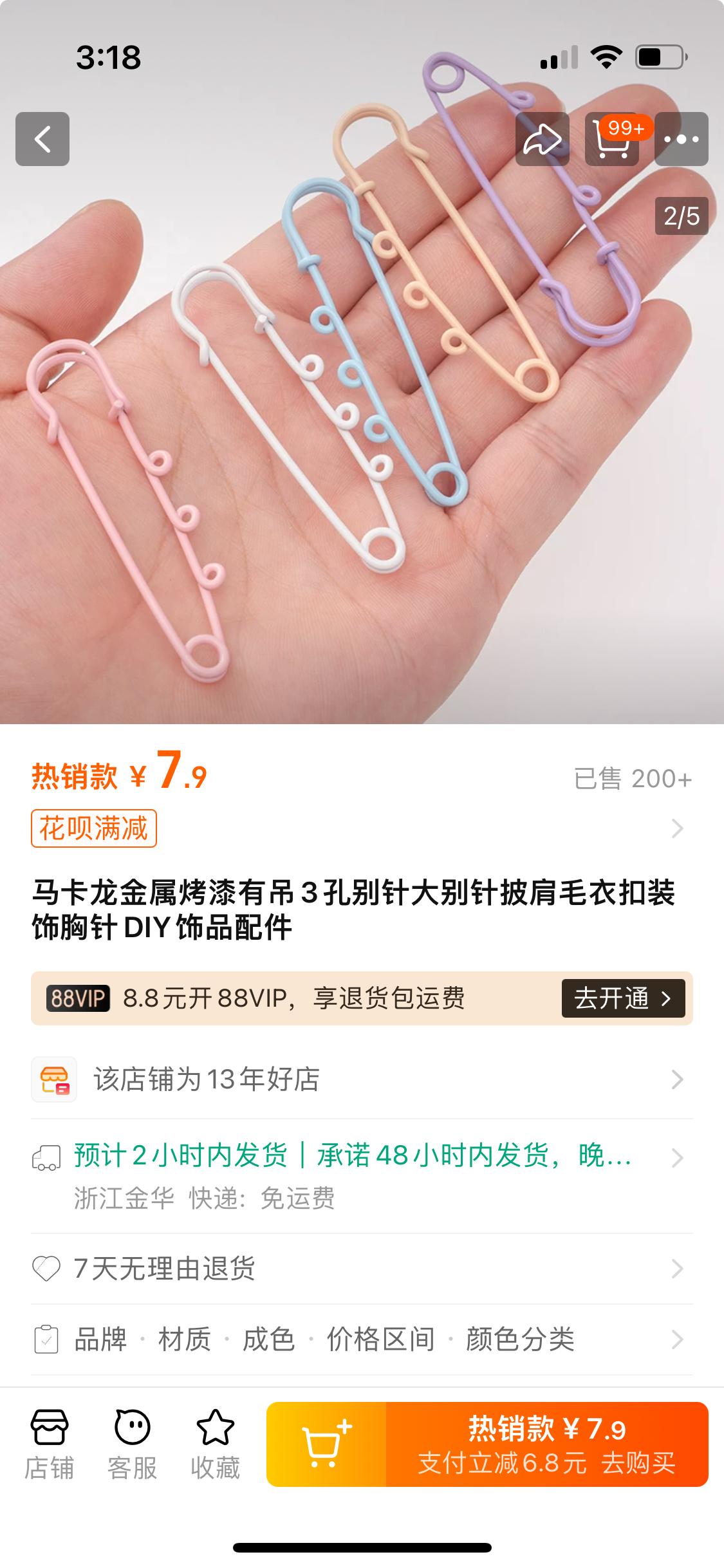Go back to the previous page

click(x=42, y=139)
